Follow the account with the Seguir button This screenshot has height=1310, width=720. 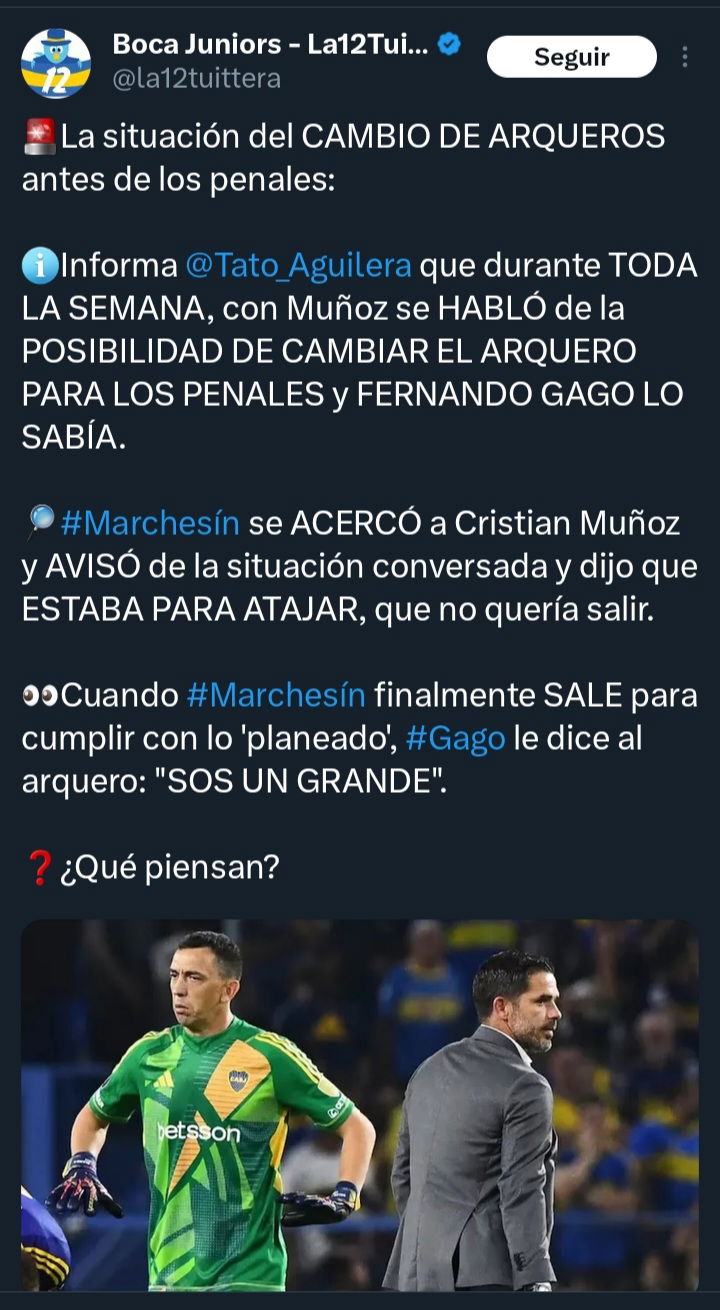click(571, 57)
